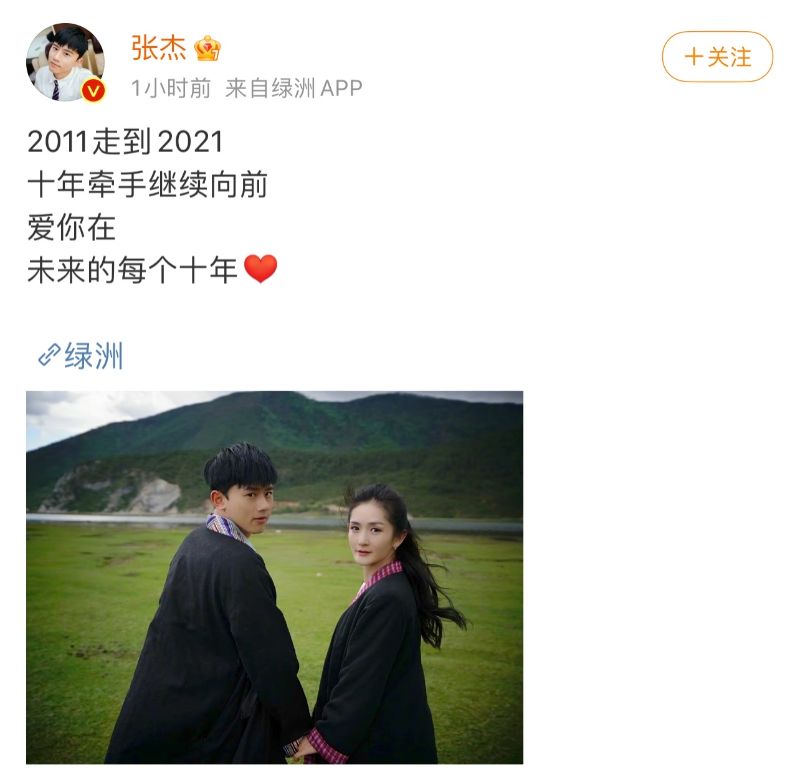This screenshot has width=800, height=780.
Task: Open the username 张杰
Action: pyautogui.click(x=159, y=47)
